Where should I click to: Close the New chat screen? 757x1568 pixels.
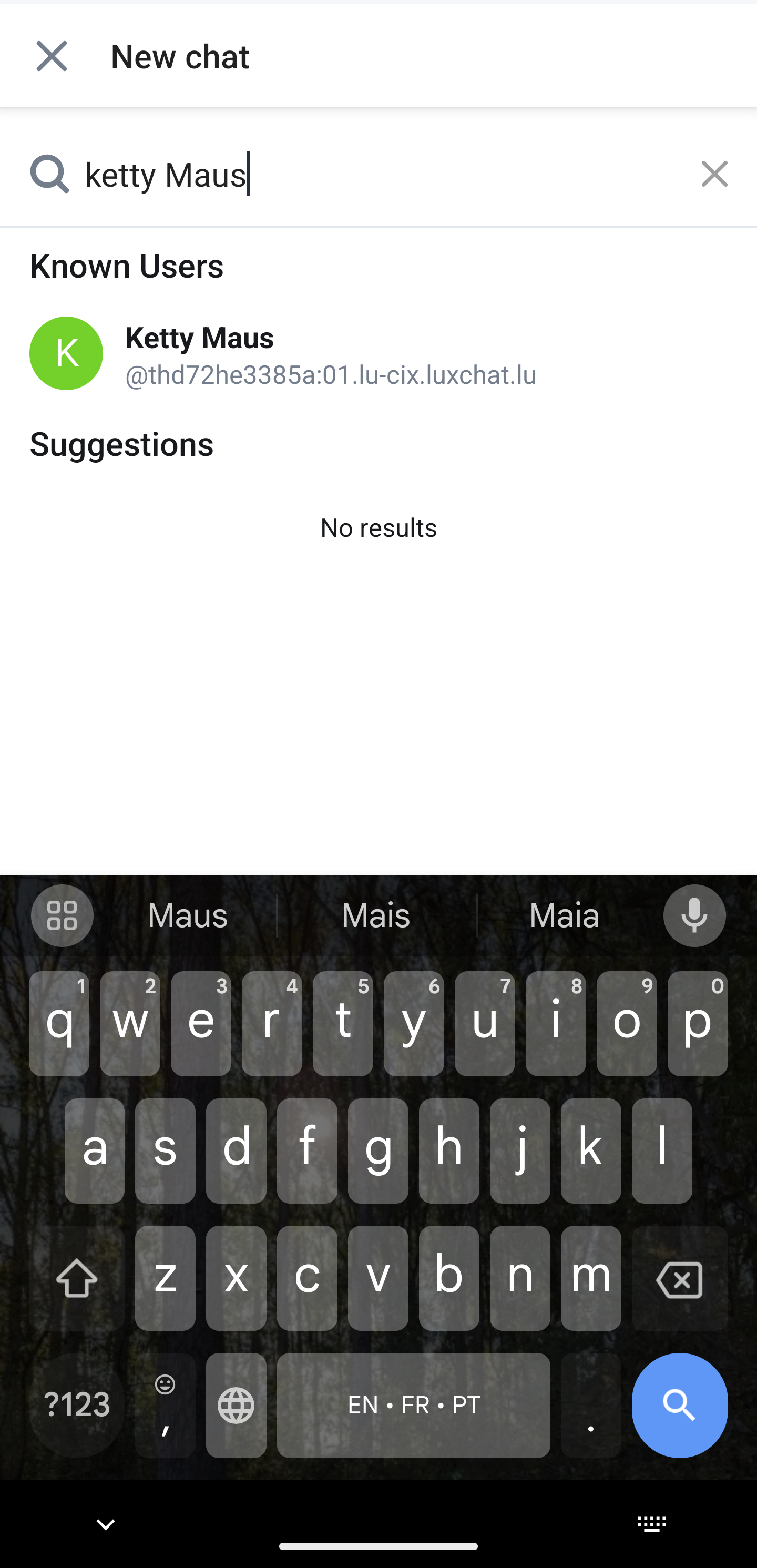[x=52, y=56]
